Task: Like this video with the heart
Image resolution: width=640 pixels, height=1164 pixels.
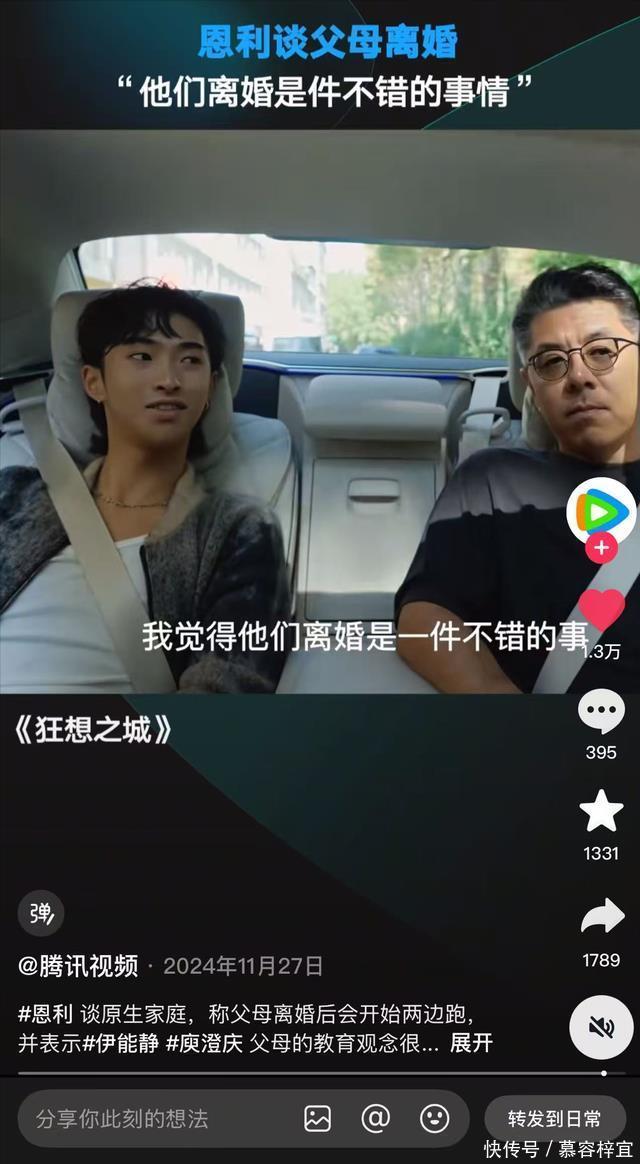Action: [601, 609]
